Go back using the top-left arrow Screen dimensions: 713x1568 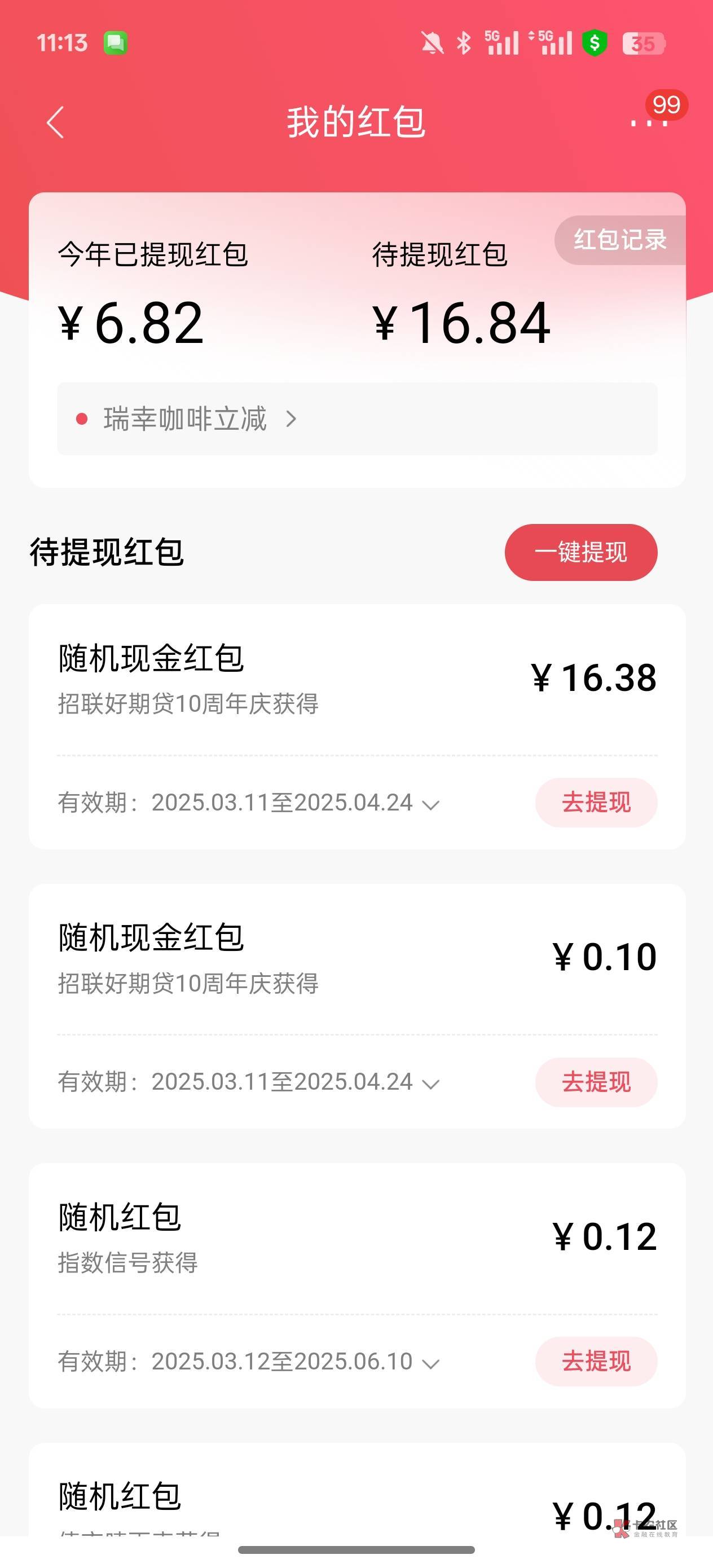[55, 122]
